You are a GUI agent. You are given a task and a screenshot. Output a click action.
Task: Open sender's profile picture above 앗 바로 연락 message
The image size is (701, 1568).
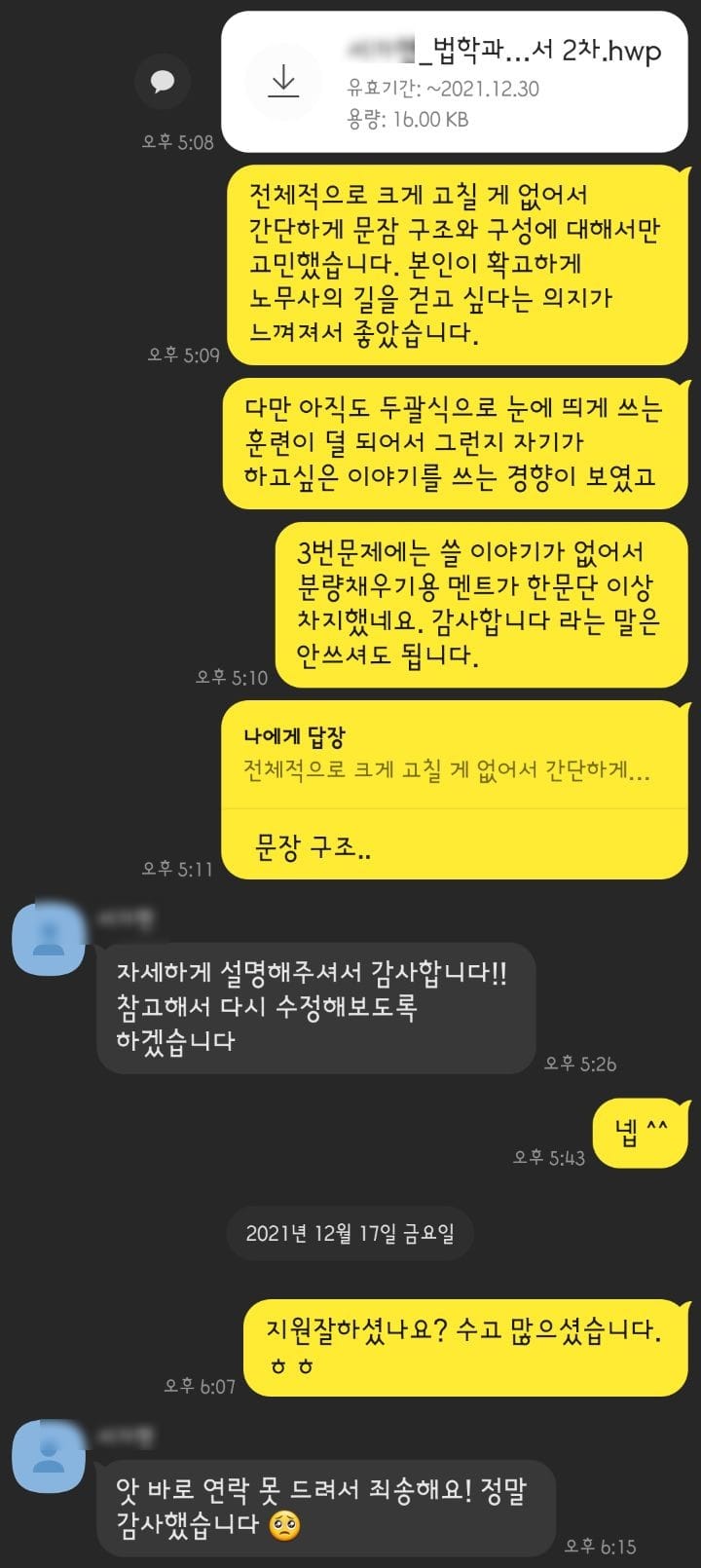pos(49,1454)
